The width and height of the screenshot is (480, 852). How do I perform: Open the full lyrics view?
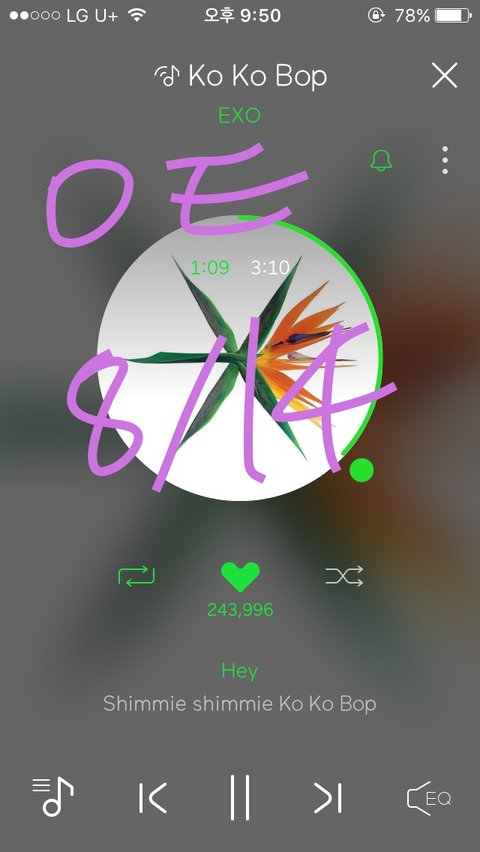click(240, 687)
